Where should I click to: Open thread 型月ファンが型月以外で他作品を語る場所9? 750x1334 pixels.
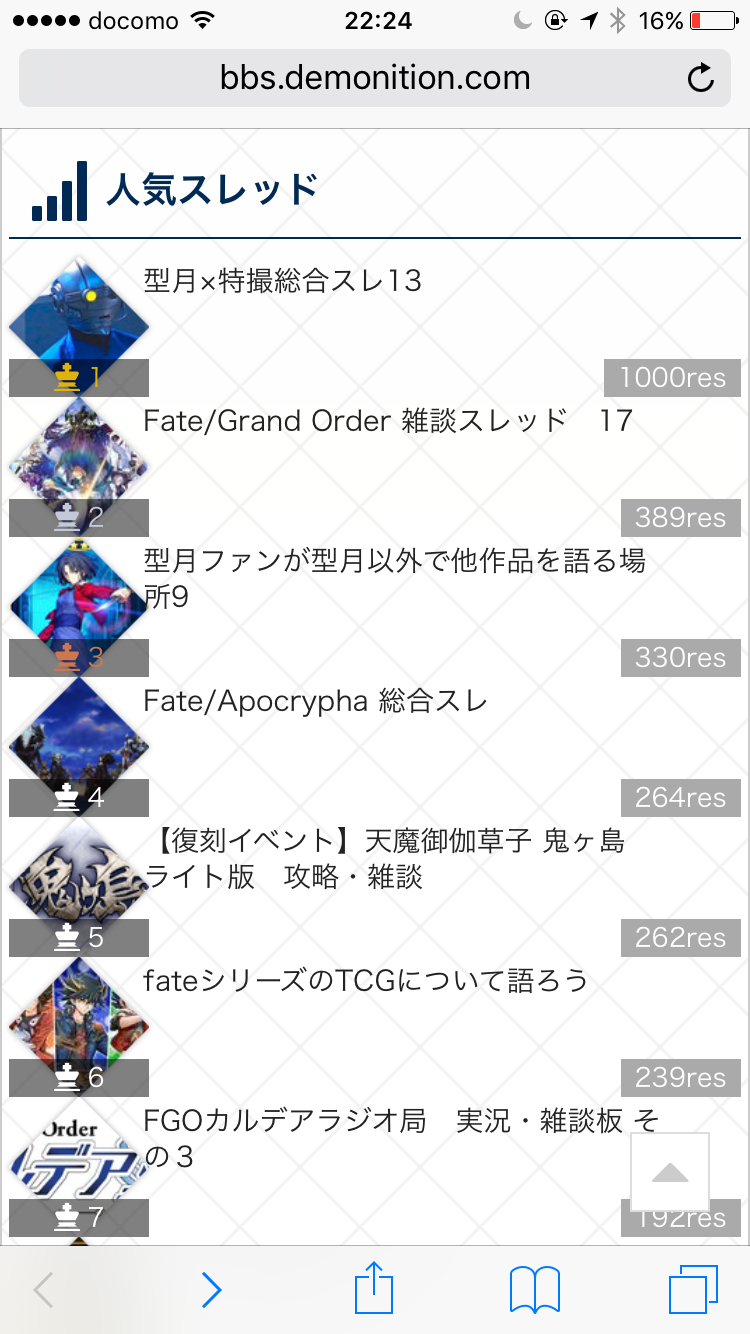pyautogui.click(x=394, y=578)
